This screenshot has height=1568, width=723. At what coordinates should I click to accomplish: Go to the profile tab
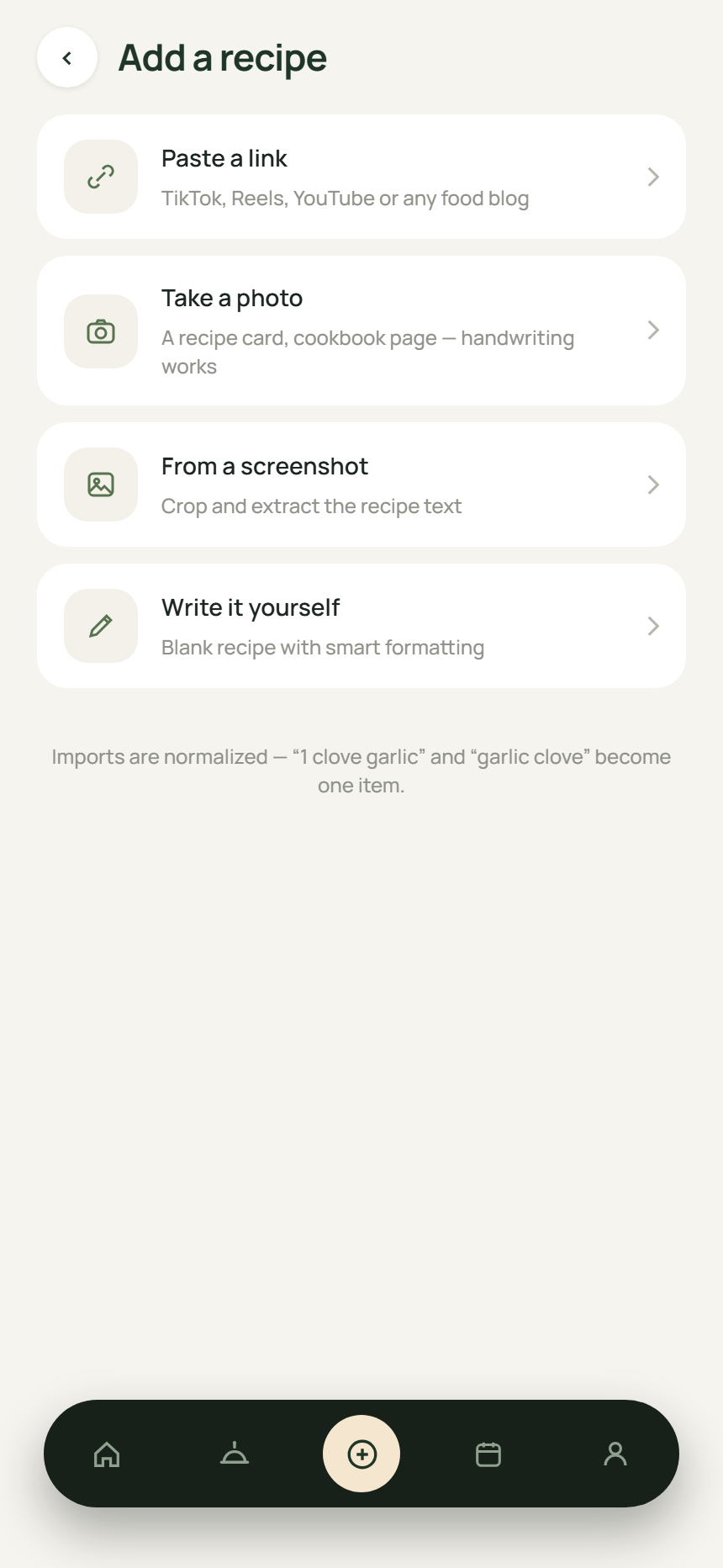point(615,1454)
